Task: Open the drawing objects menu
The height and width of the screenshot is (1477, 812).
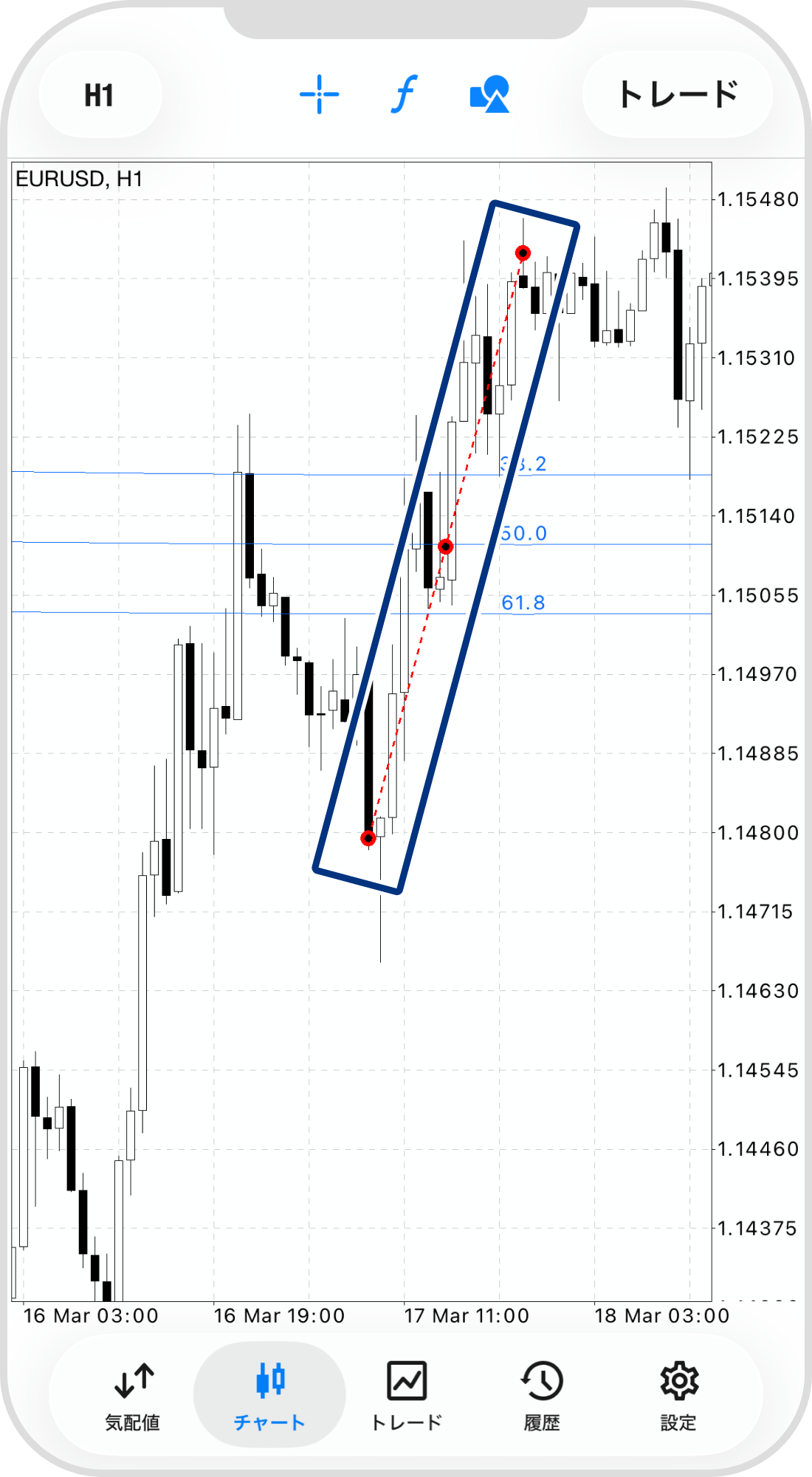Action: point(489,95)
